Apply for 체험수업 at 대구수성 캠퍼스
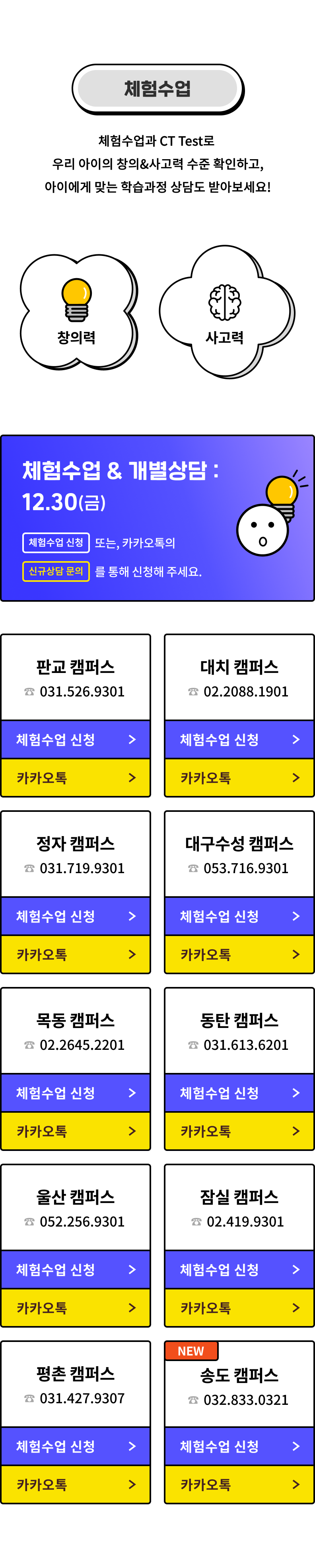 tap(239, 915)
